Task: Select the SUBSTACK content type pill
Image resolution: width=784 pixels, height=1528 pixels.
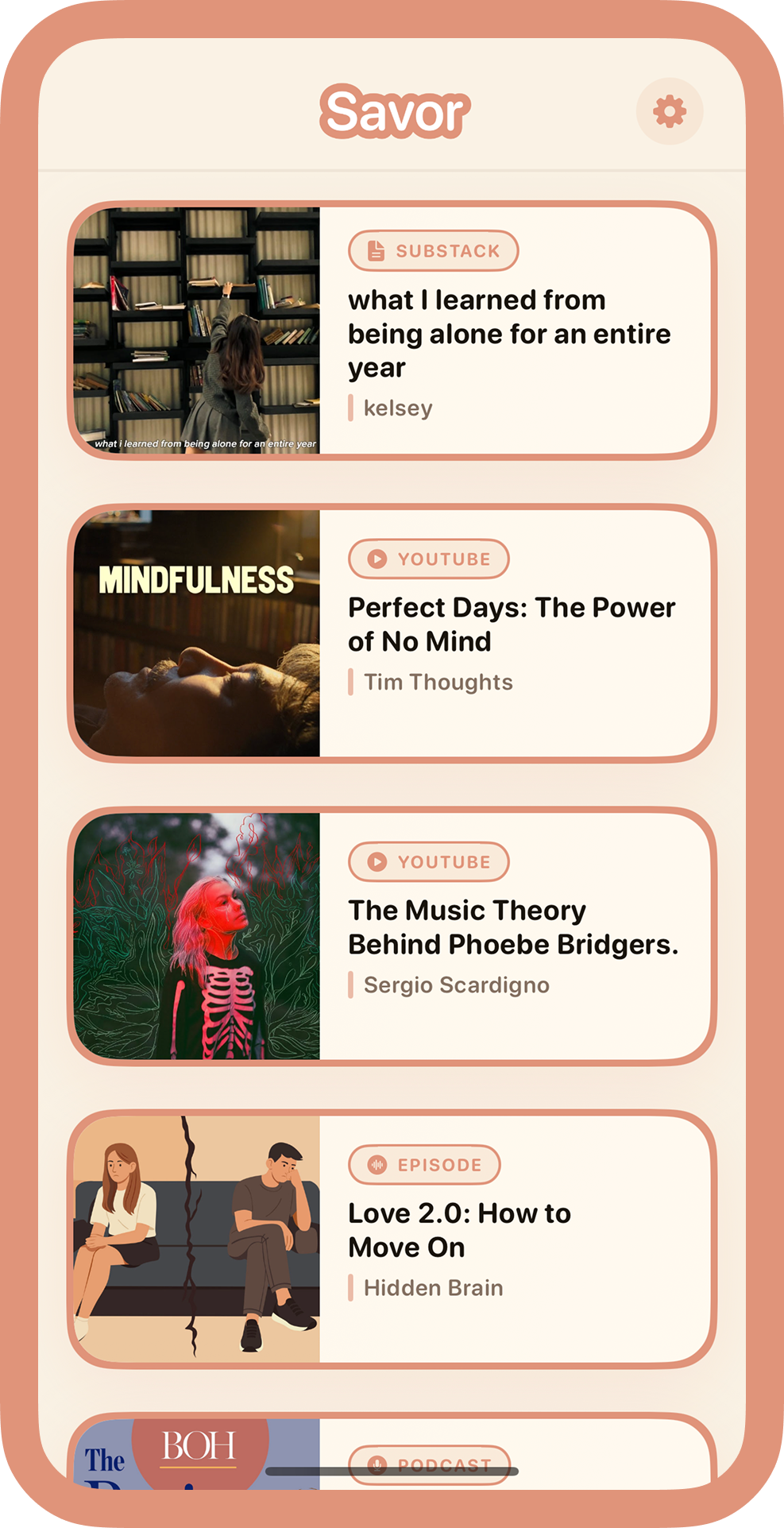Action: point(434,250)
